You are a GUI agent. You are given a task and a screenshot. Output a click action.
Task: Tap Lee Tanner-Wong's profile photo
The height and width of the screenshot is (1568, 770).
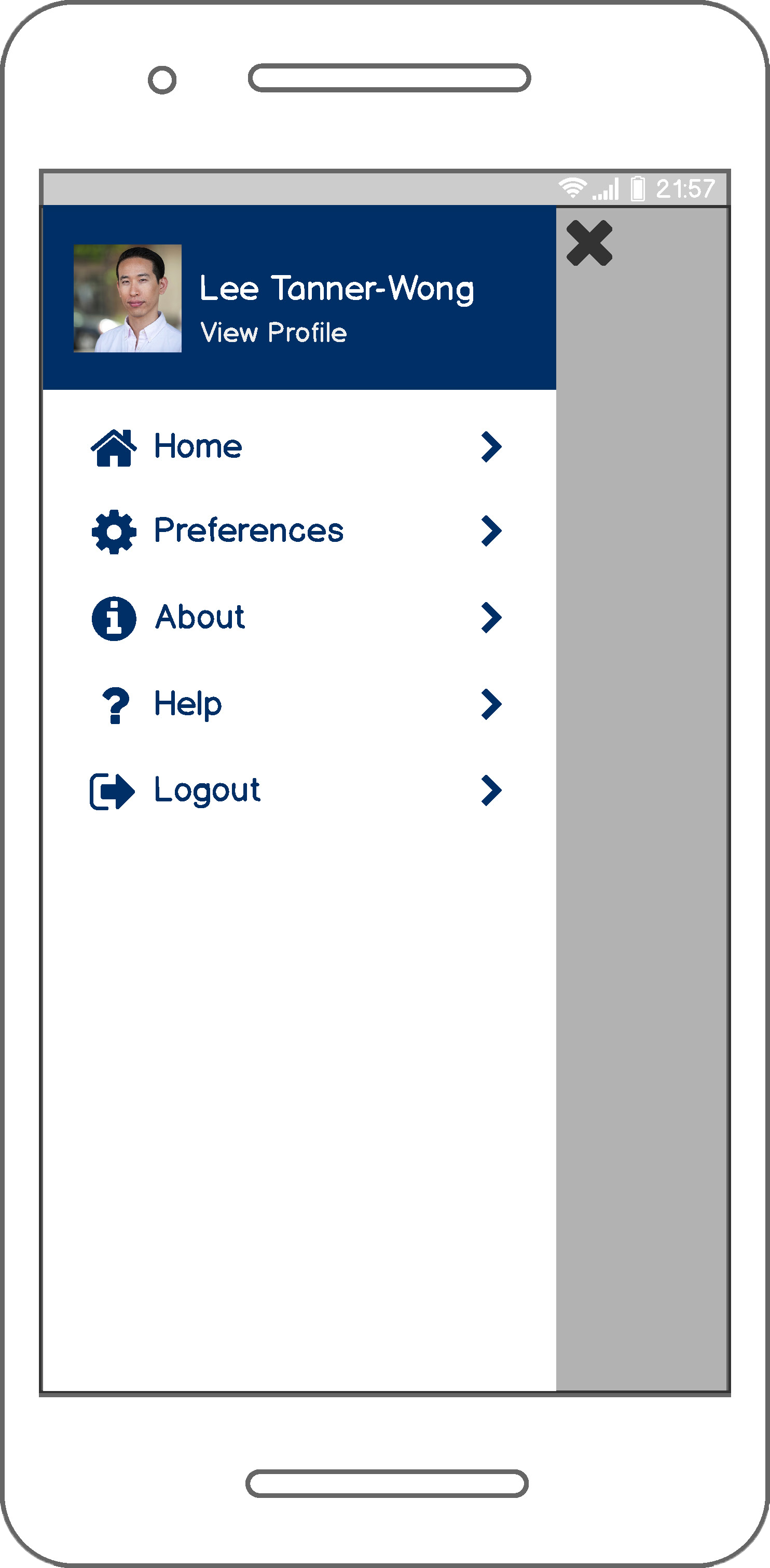click(127, 298)
